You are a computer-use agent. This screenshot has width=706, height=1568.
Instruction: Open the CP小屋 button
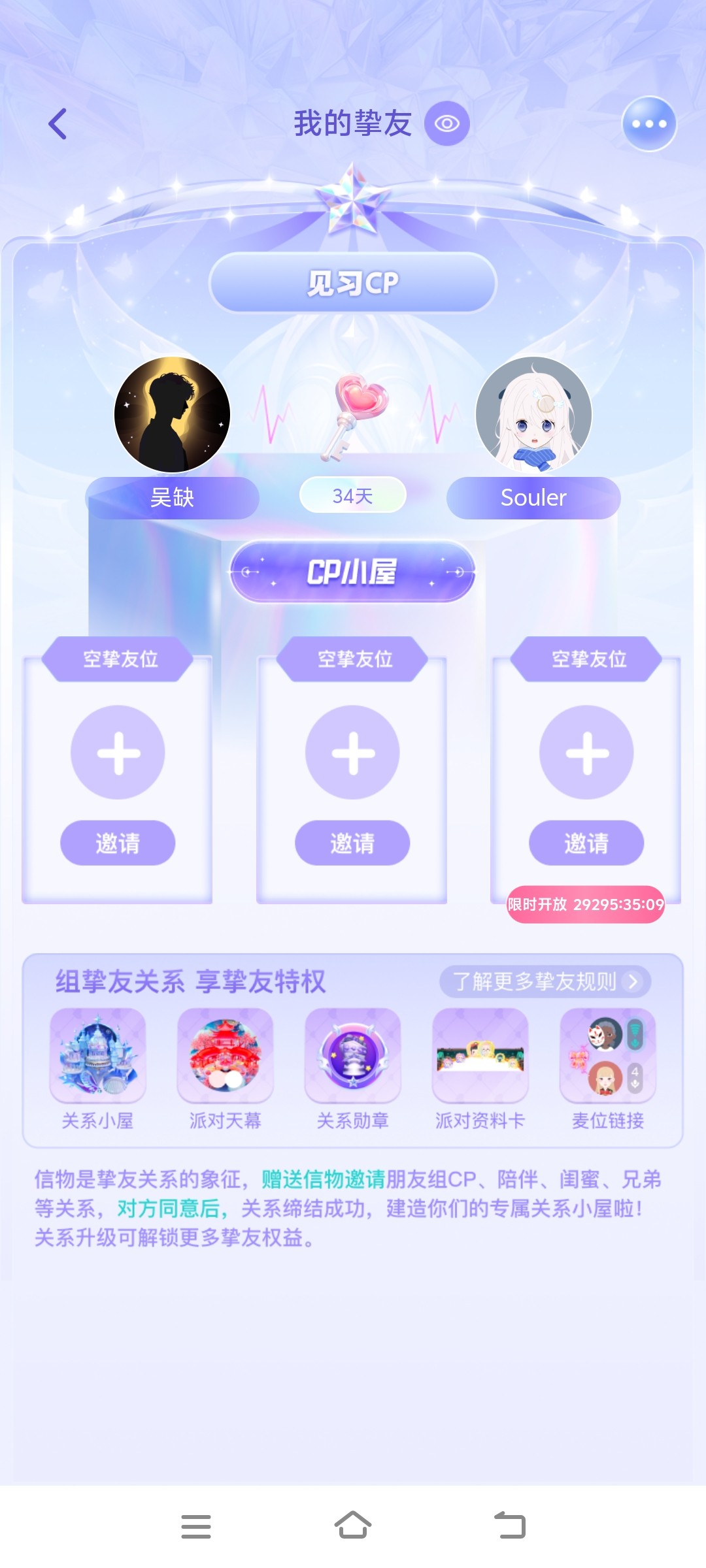click(x=352, y=572)
